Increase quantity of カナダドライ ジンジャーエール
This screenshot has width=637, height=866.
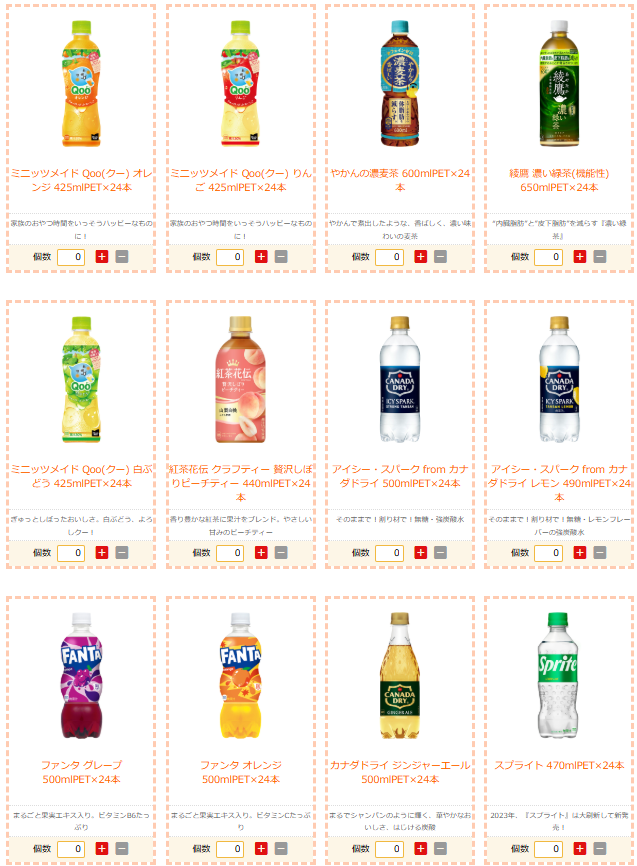(420, 849)
